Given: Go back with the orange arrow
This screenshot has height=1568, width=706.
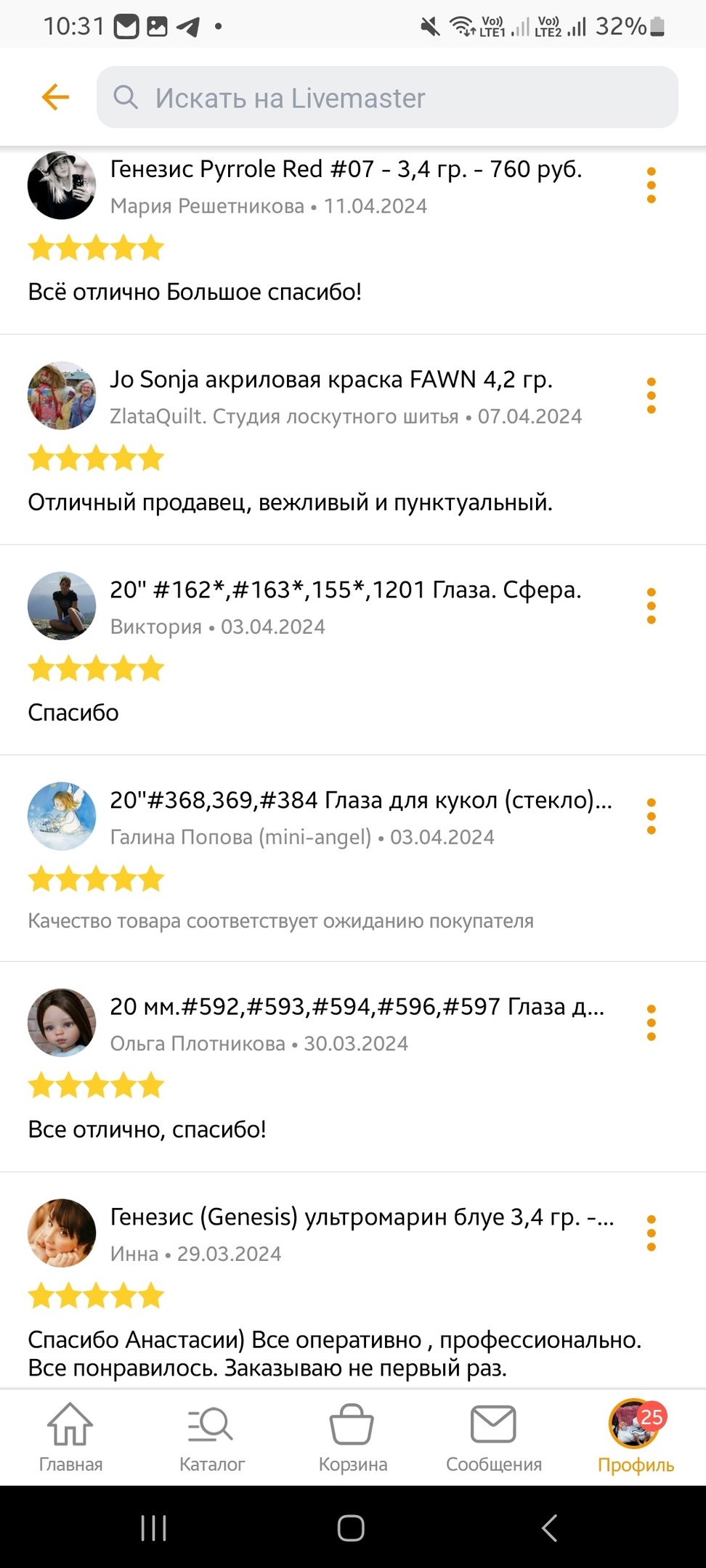Looking at the screenshot, I should (55, 97).
